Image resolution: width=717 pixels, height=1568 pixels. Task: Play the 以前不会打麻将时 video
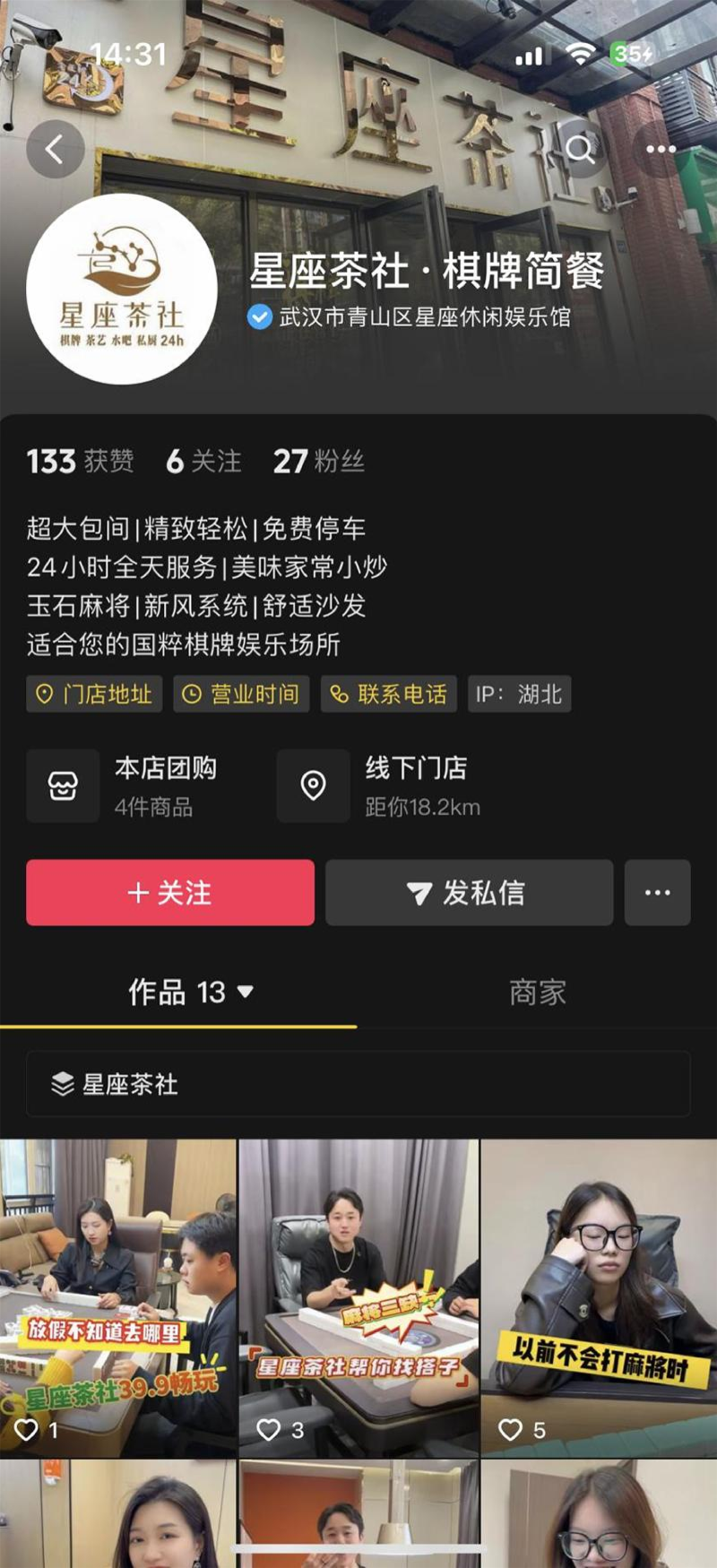[599, 1297]
